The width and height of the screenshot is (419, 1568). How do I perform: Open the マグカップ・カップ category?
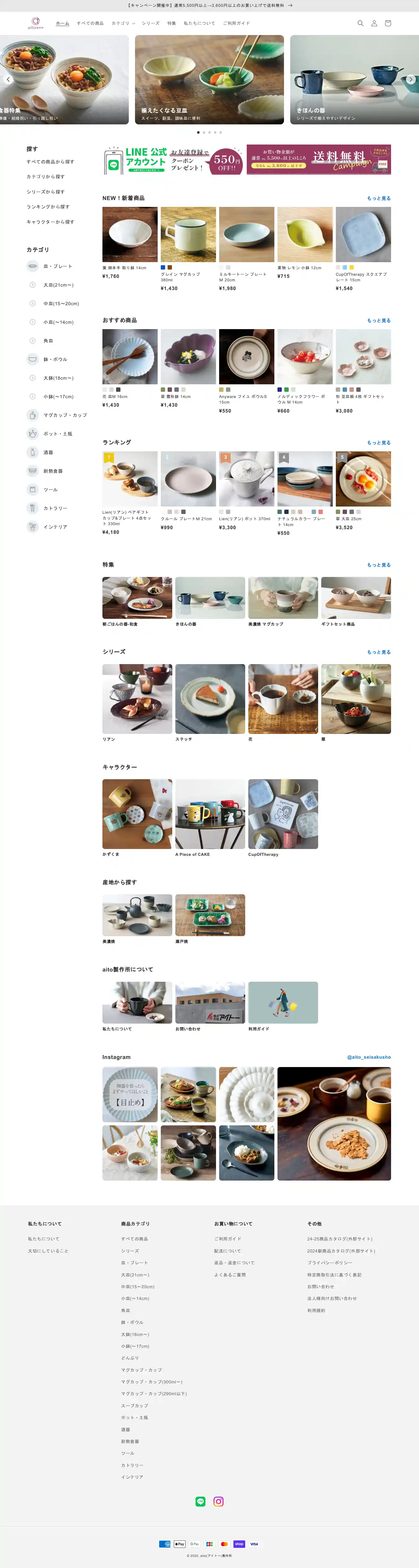65,415
